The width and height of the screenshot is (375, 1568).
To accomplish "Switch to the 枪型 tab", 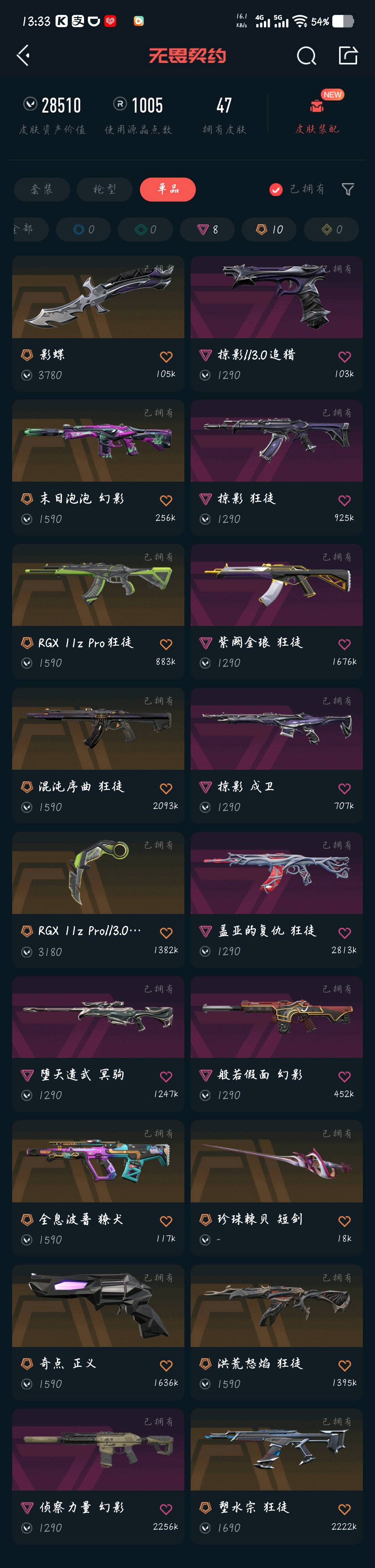I will point(105,189).
